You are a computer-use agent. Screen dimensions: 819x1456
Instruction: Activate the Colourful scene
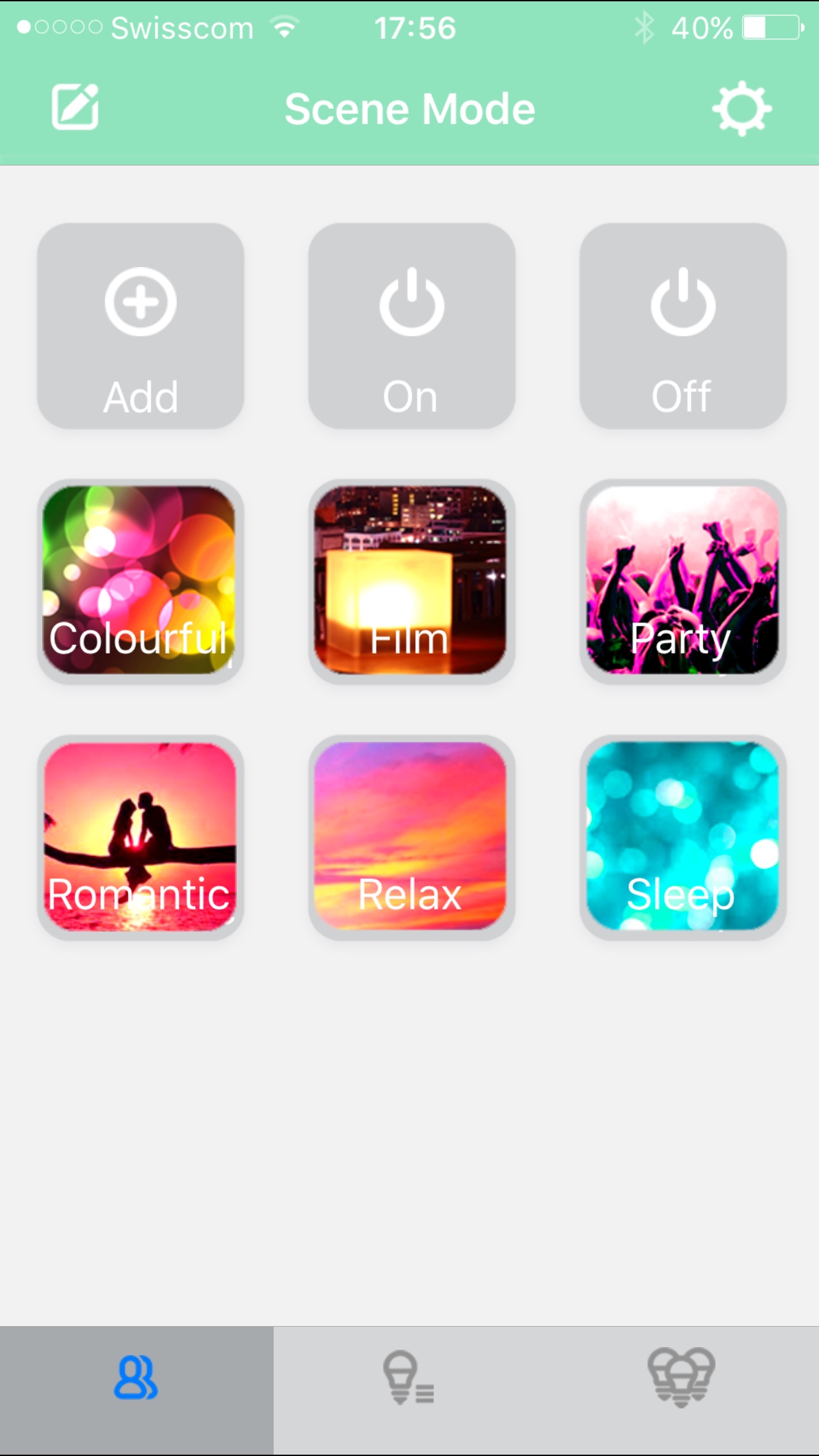pos(140,581)
